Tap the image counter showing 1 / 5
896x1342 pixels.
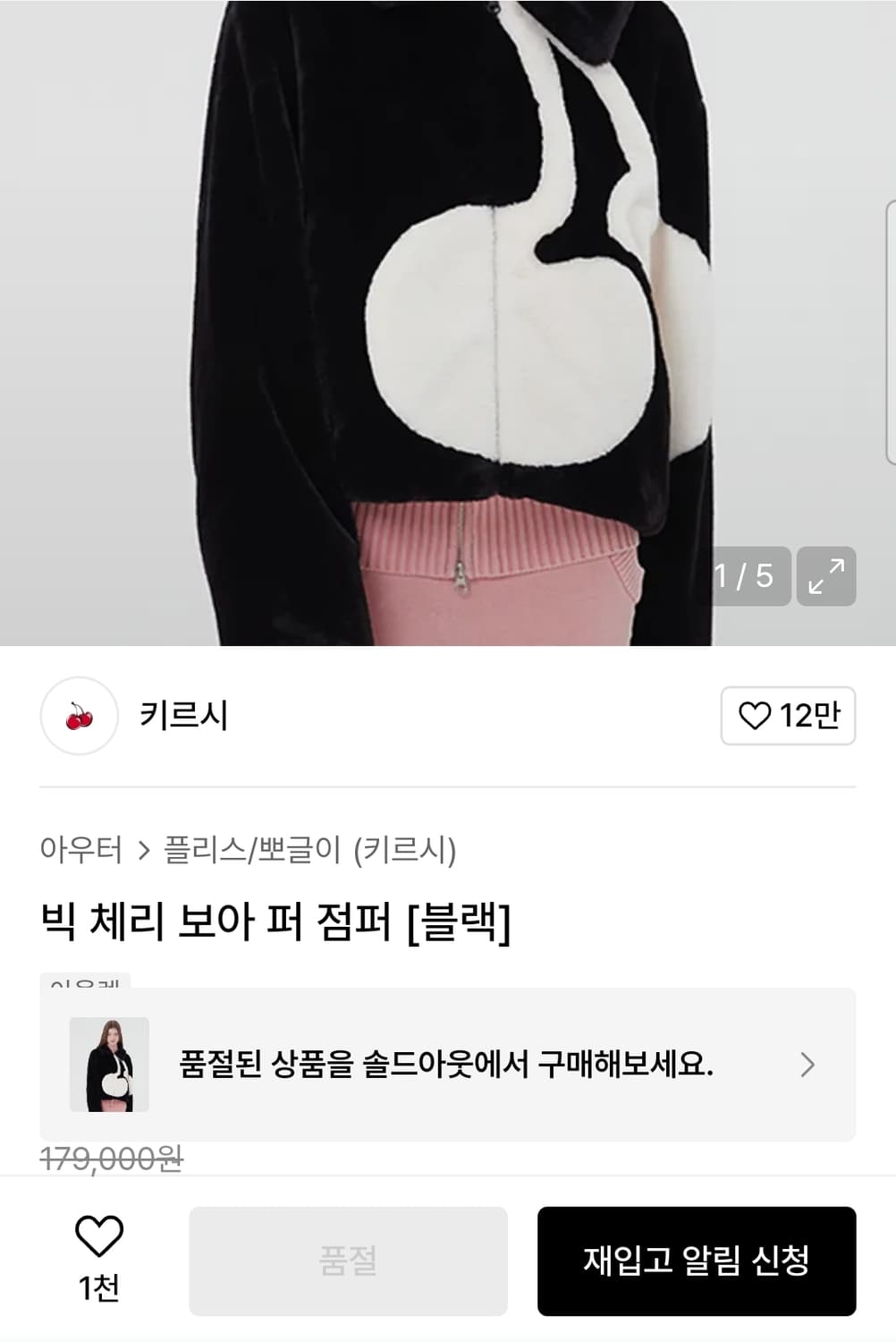tap(751, 574)
